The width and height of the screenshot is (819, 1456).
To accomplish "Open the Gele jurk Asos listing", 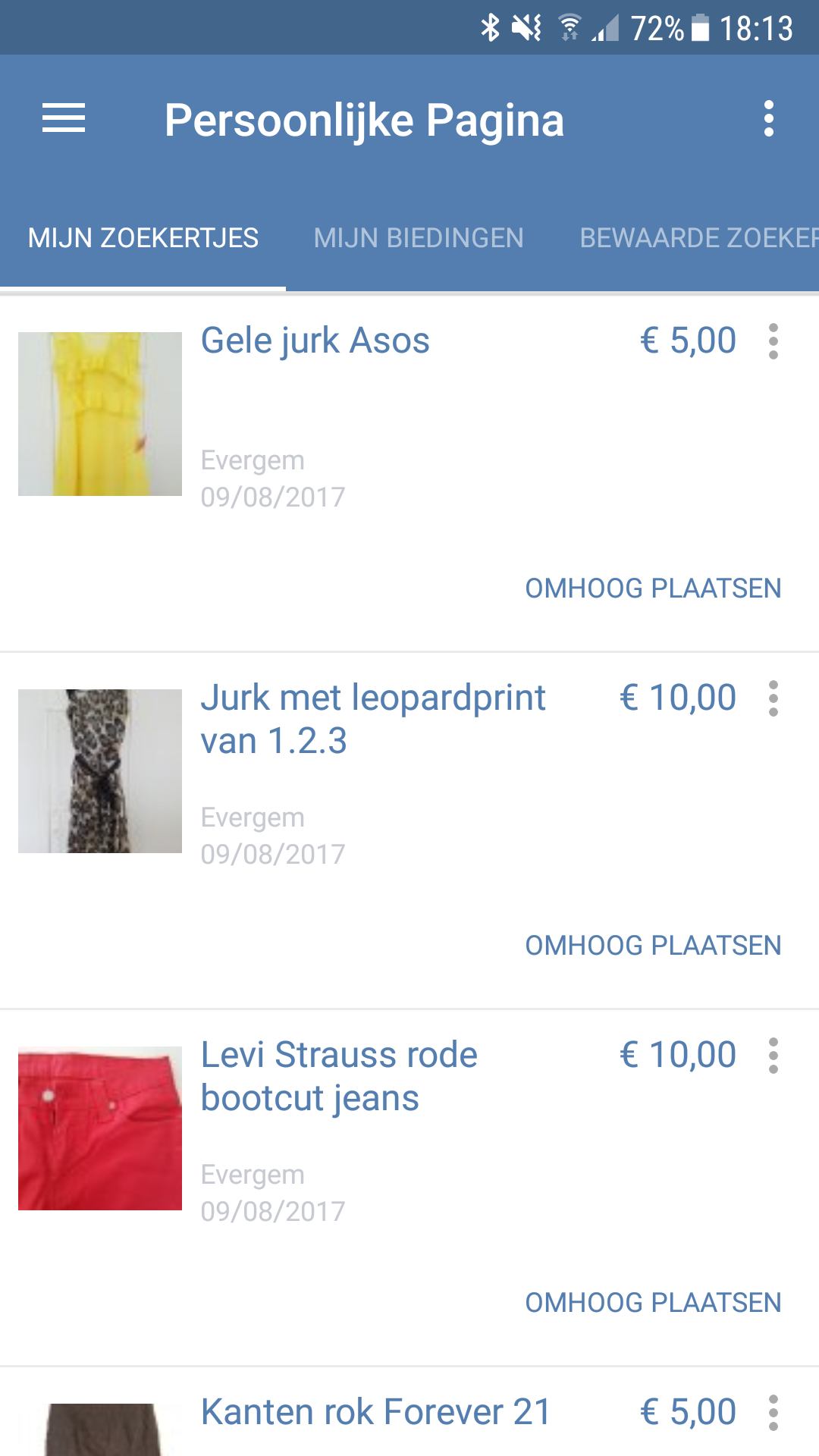I will [x=315, y=340].
